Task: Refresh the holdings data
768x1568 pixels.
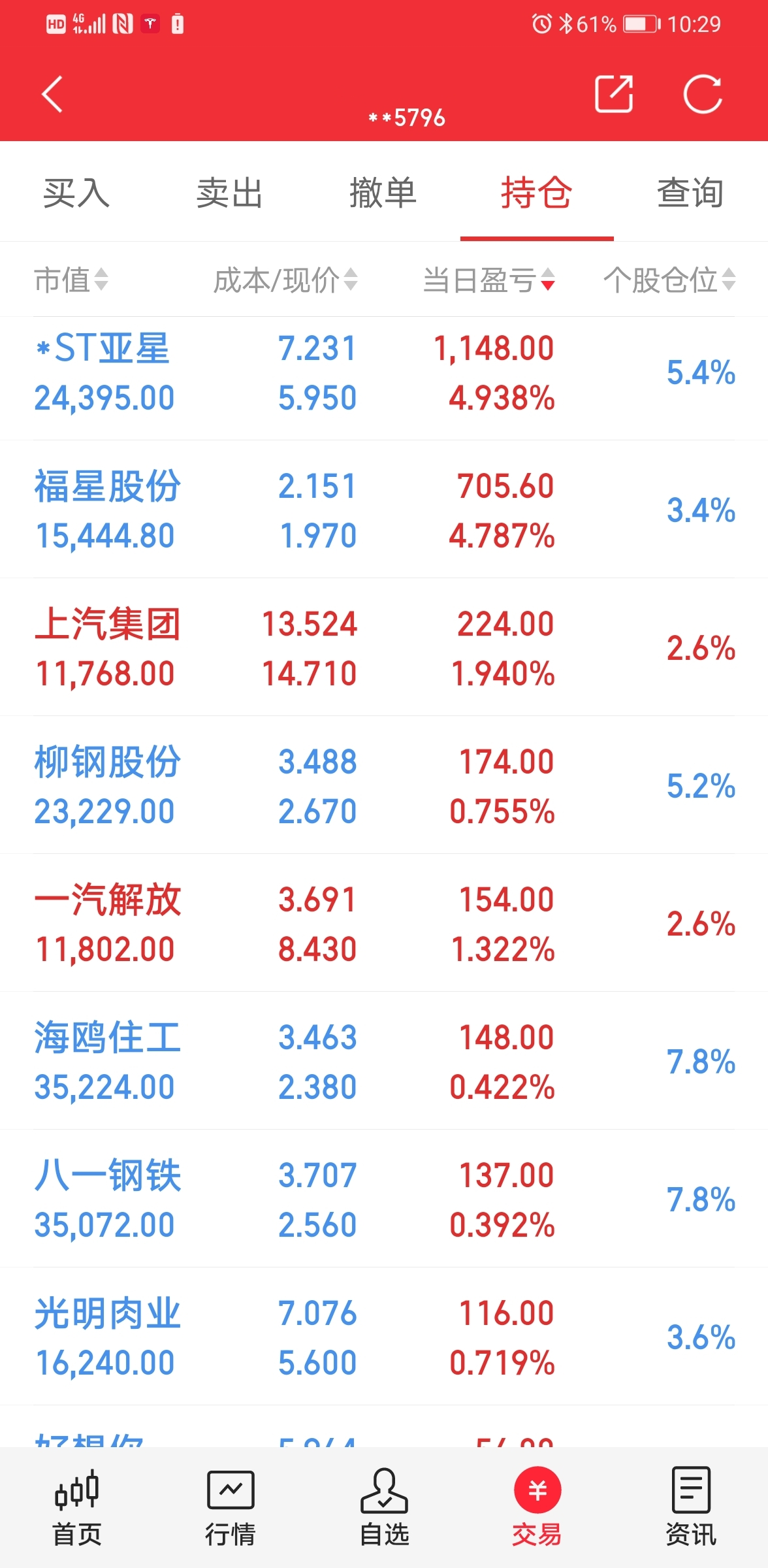Action: coord(703,94)
